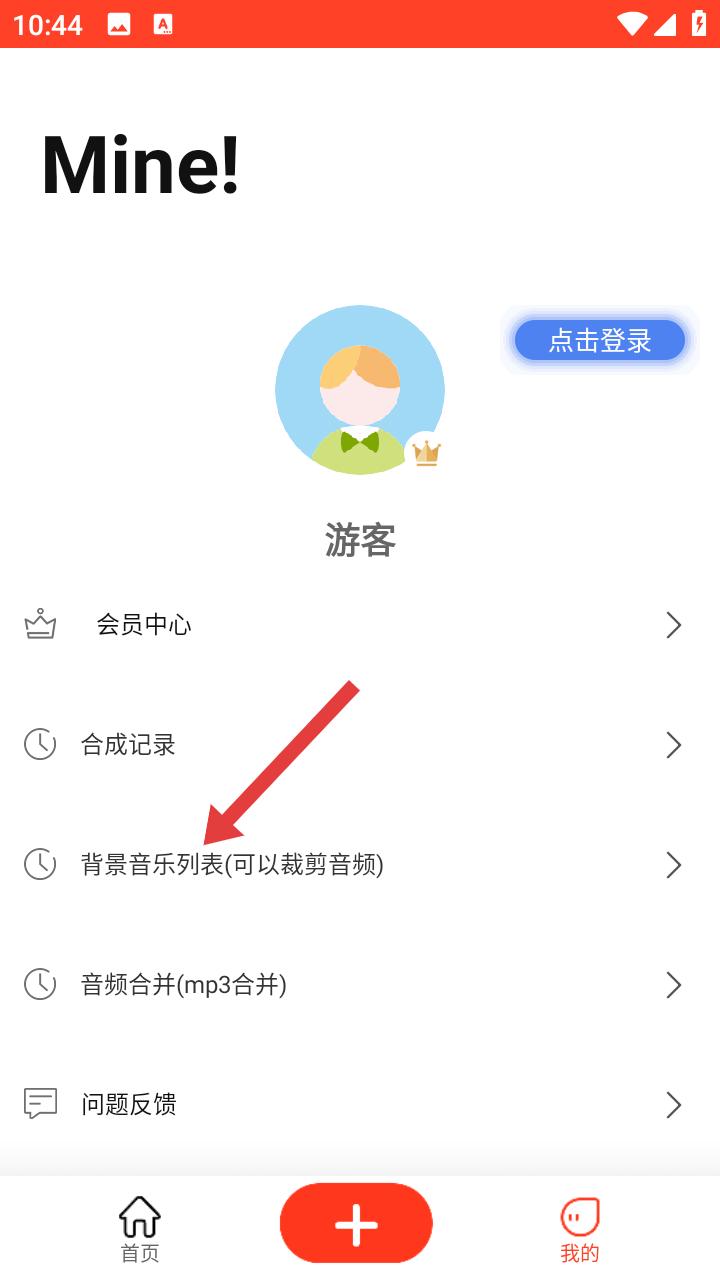The height and width of the screenshot is (1280, 720).
Task: Open the 会员中心 membership center row
Action: point(360,625)
